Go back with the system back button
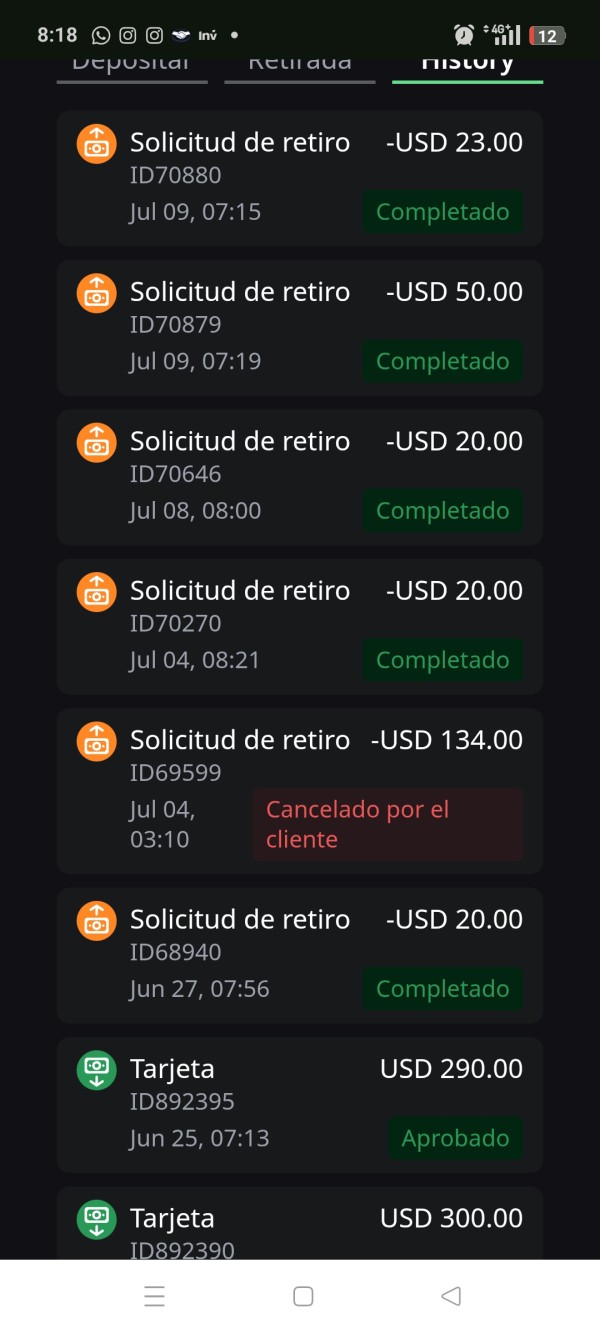Image resolution: width=600 pixels, height=1333 pixels. click(x=451, y=1296)
